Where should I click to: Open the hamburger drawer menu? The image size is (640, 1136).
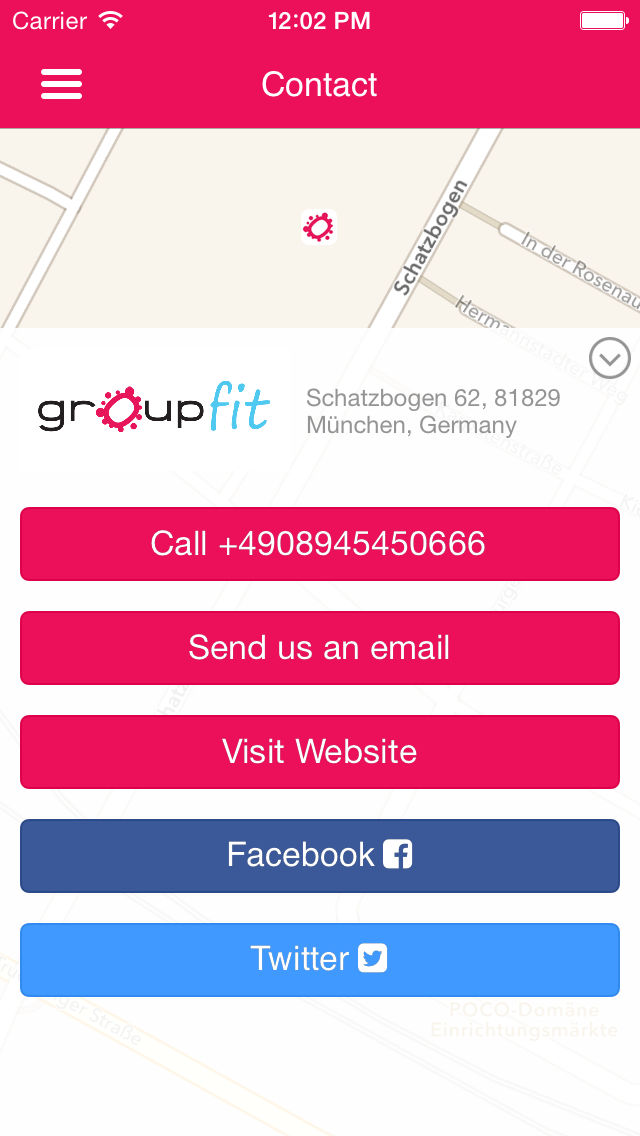[62, 84]
